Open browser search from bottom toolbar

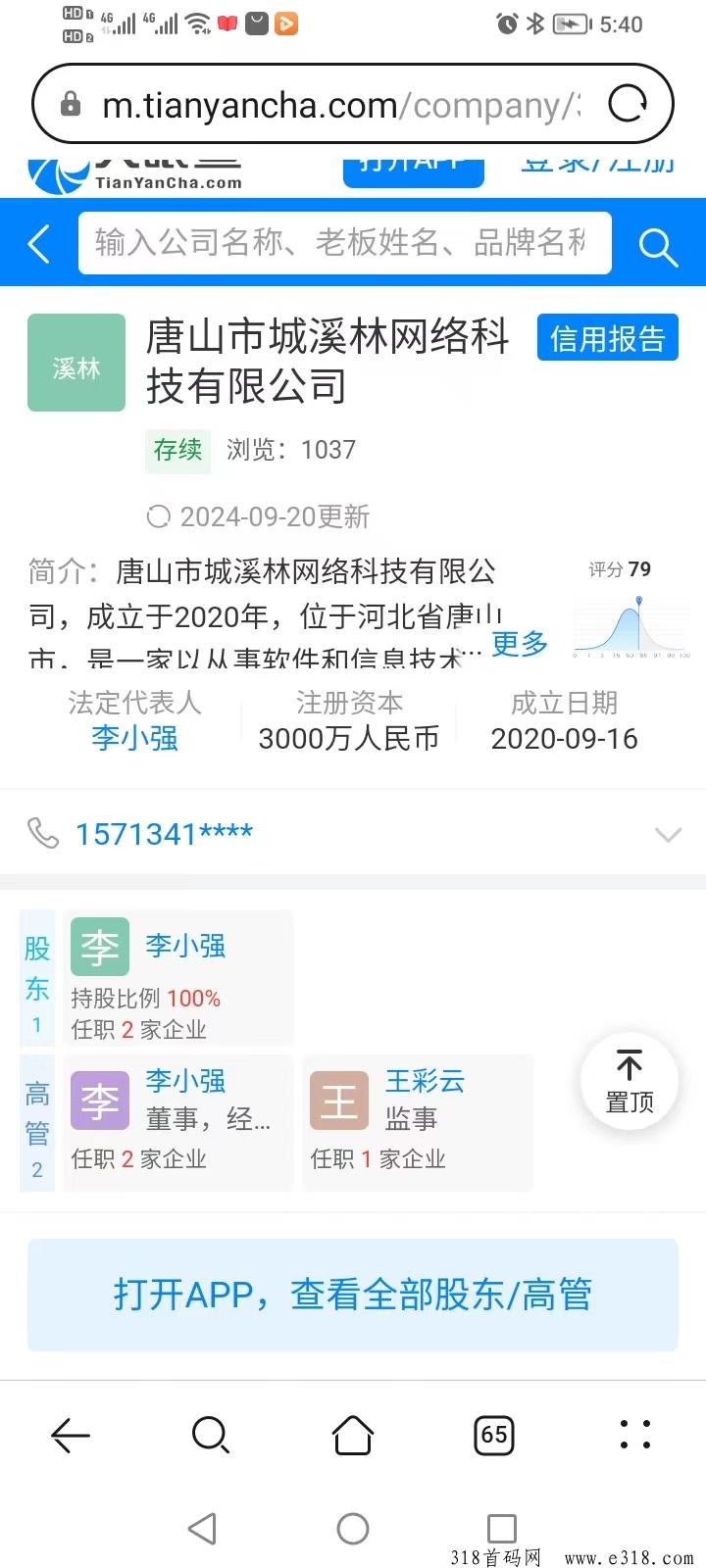click(211, 1436)
